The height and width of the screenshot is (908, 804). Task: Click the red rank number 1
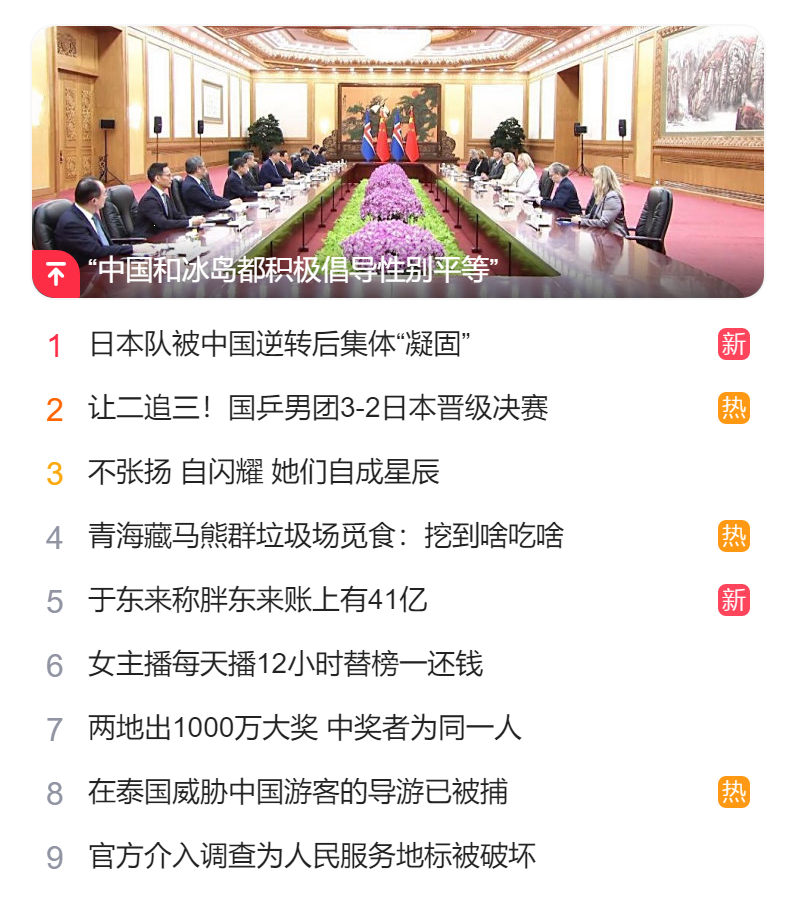tap(55, 344)
